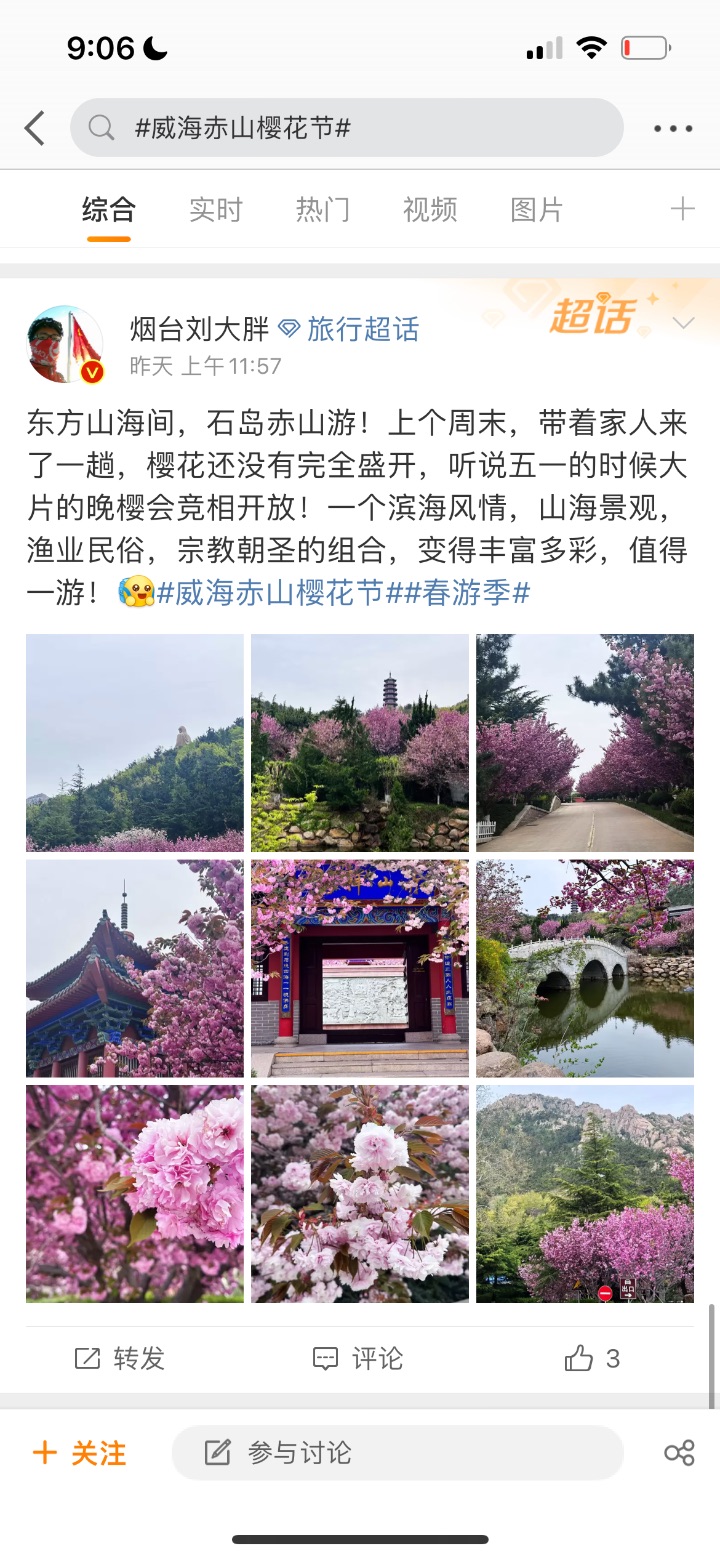Image resolution: width=720 pixels, height=1559 pixels.
Task: Open the three-dot more menu
Action: (x=673, y=128)
